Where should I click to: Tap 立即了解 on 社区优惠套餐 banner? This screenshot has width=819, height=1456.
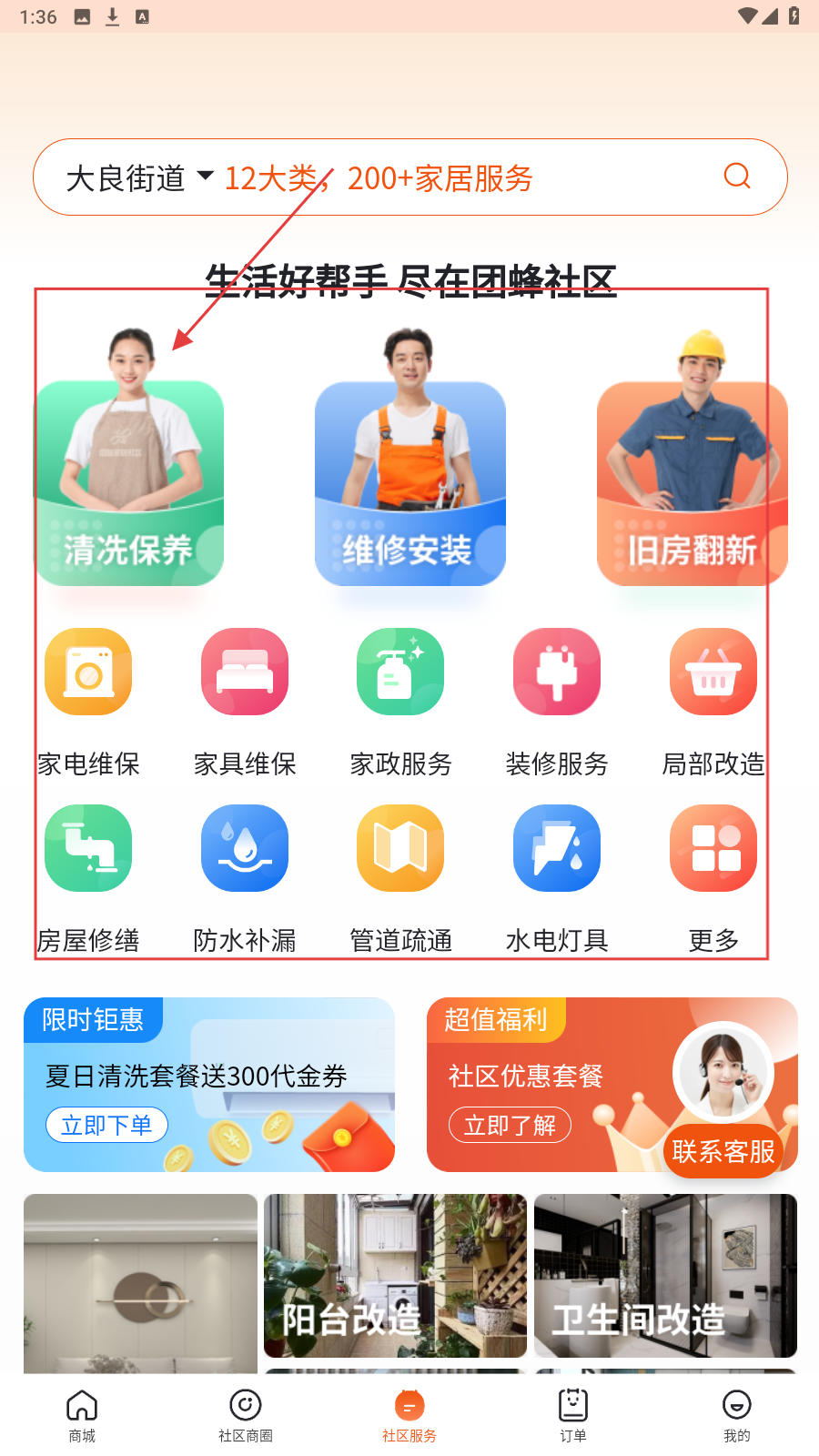coord(510,1125)
